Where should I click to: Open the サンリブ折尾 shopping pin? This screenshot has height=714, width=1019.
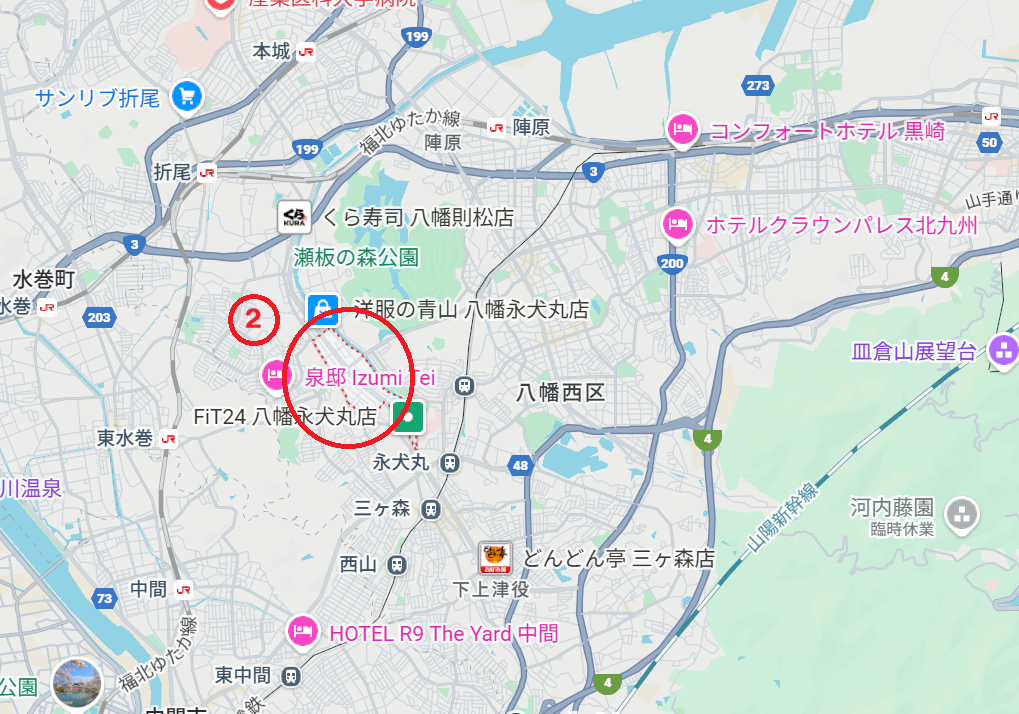point(186,95)
